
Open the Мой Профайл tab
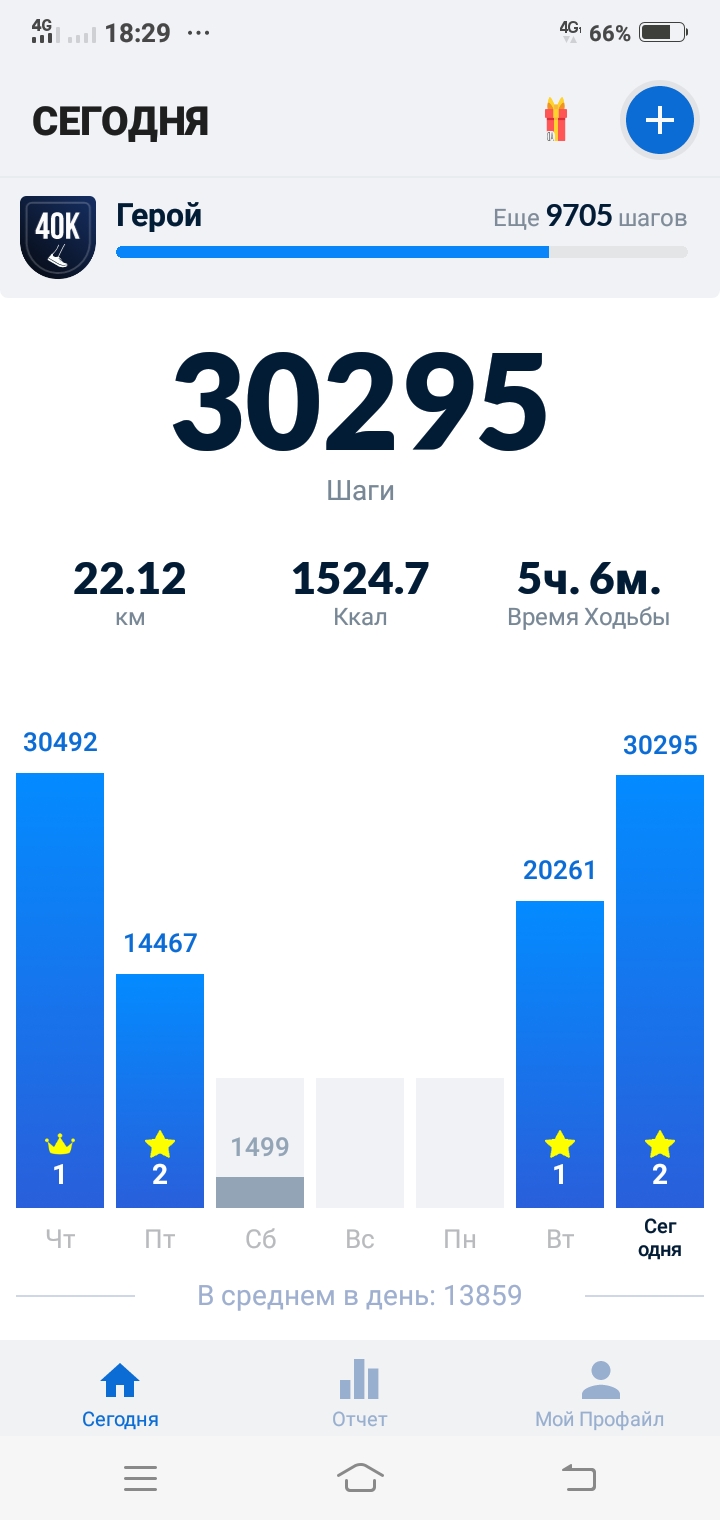(599, 1393)
